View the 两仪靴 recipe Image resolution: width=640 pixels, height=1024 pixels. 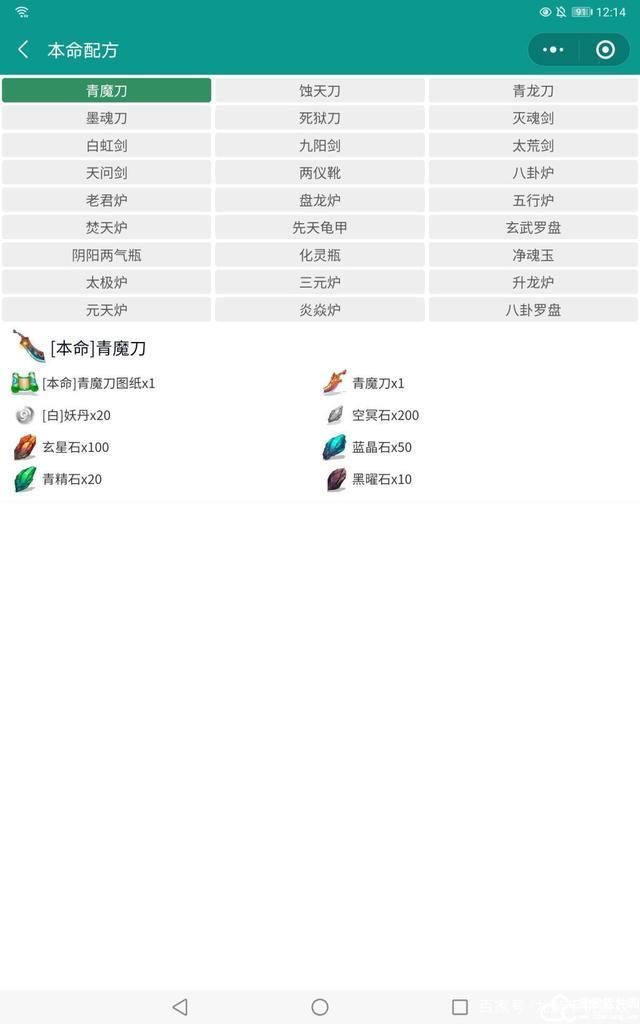[x=320, y=173]
